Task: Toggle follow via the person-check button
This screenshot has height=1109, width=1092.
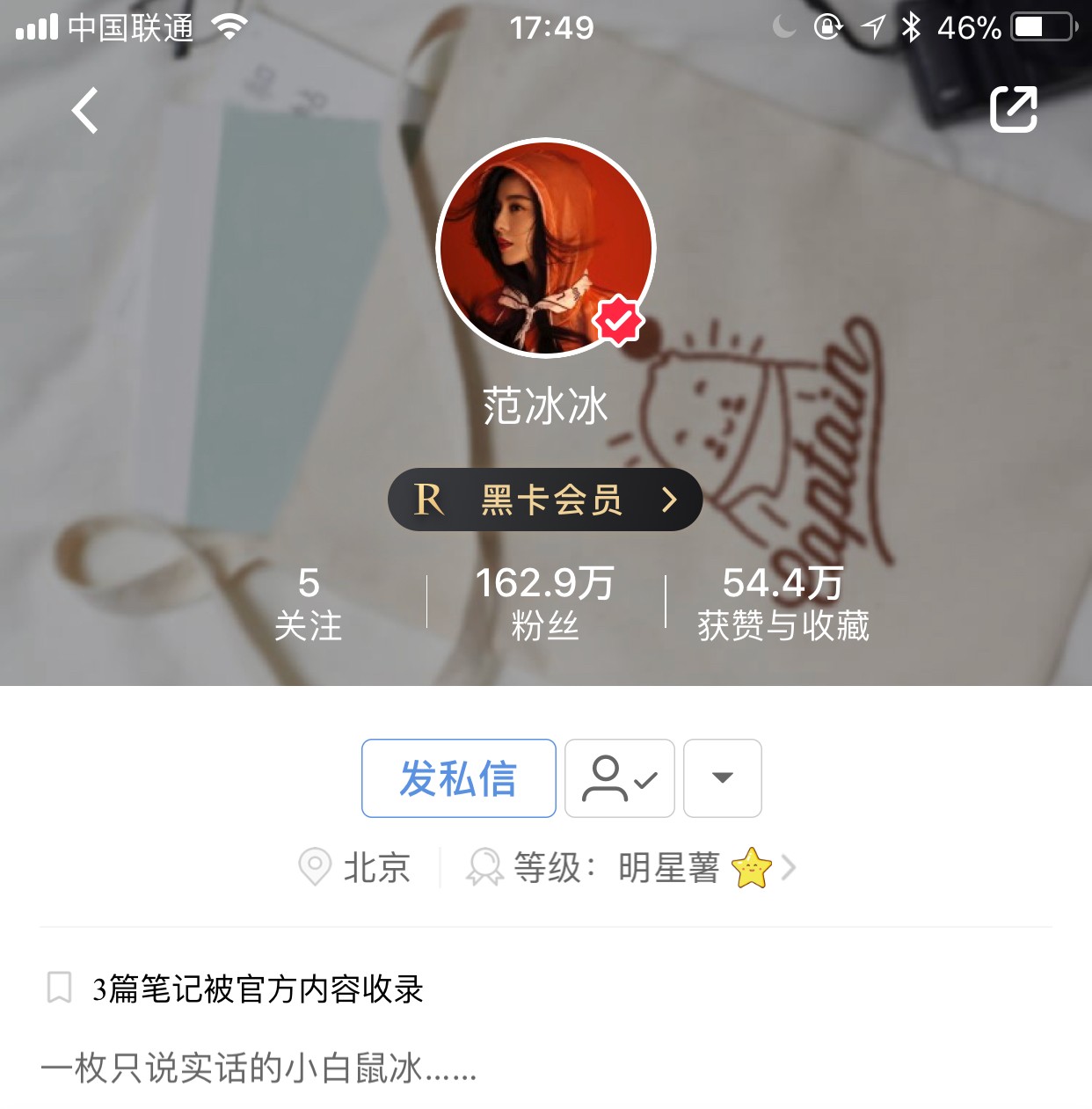Action: point(619,777)
